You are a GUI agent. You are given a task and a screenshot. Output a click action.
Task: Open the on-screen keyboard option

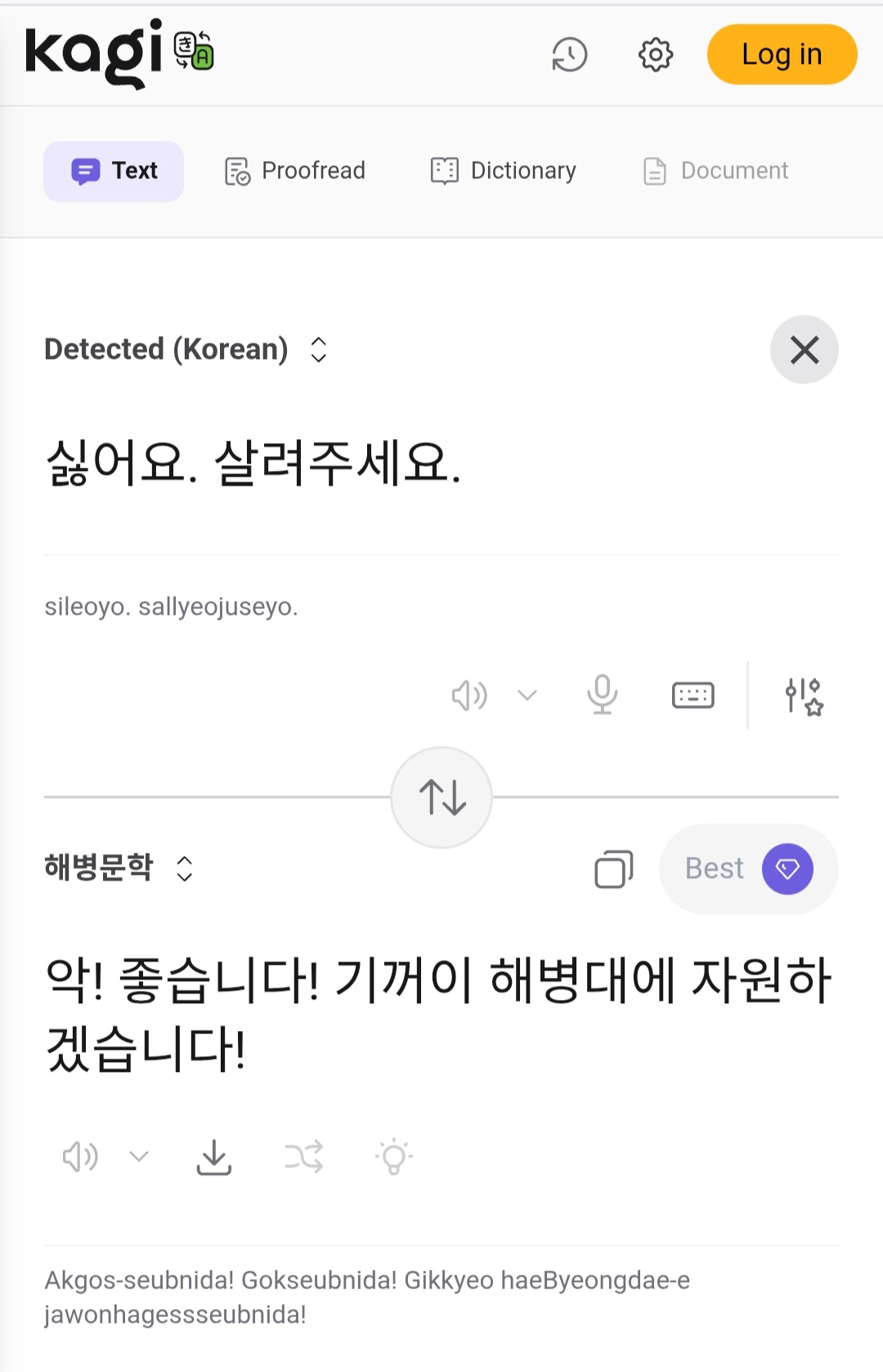click(693, 696)
